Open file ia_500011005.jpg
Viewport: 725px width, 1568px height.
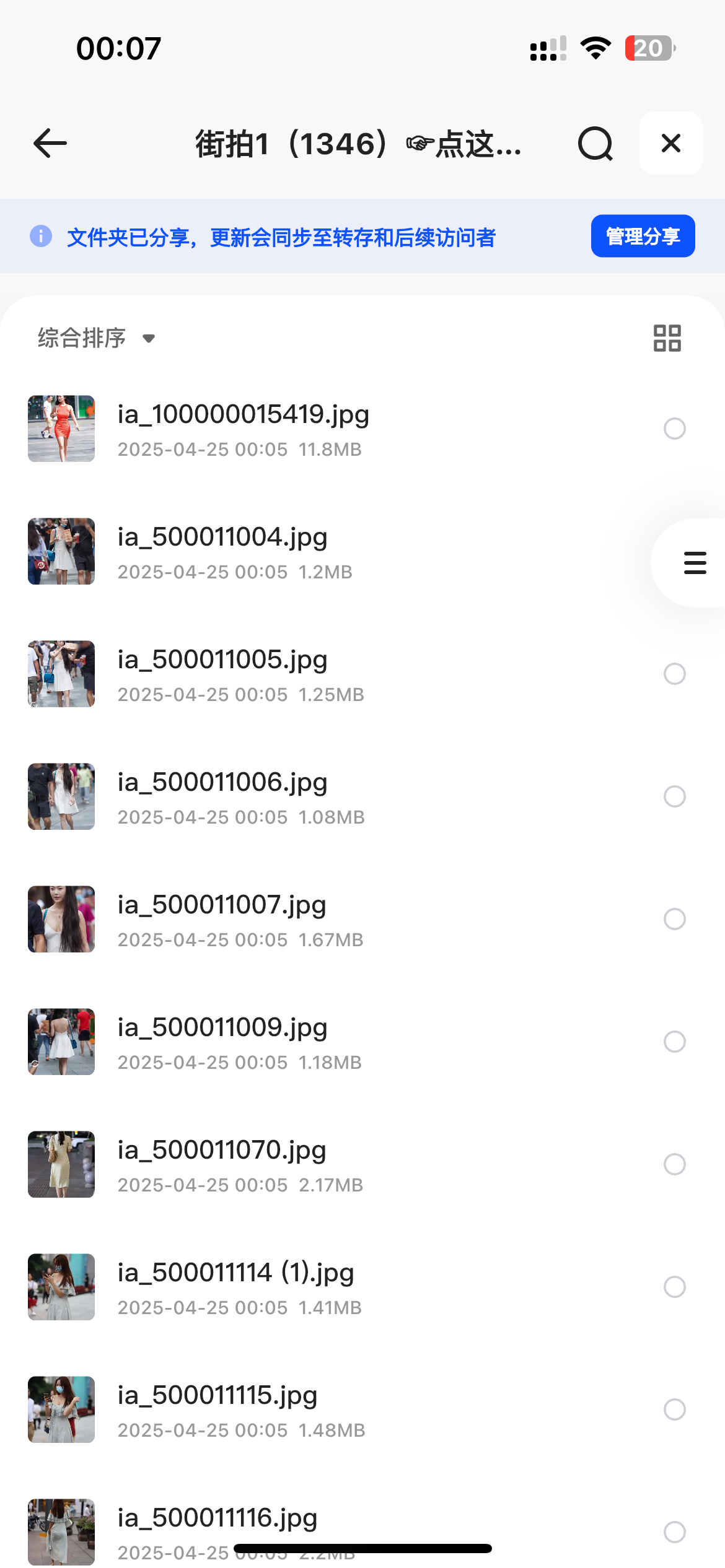click(223, 673)
